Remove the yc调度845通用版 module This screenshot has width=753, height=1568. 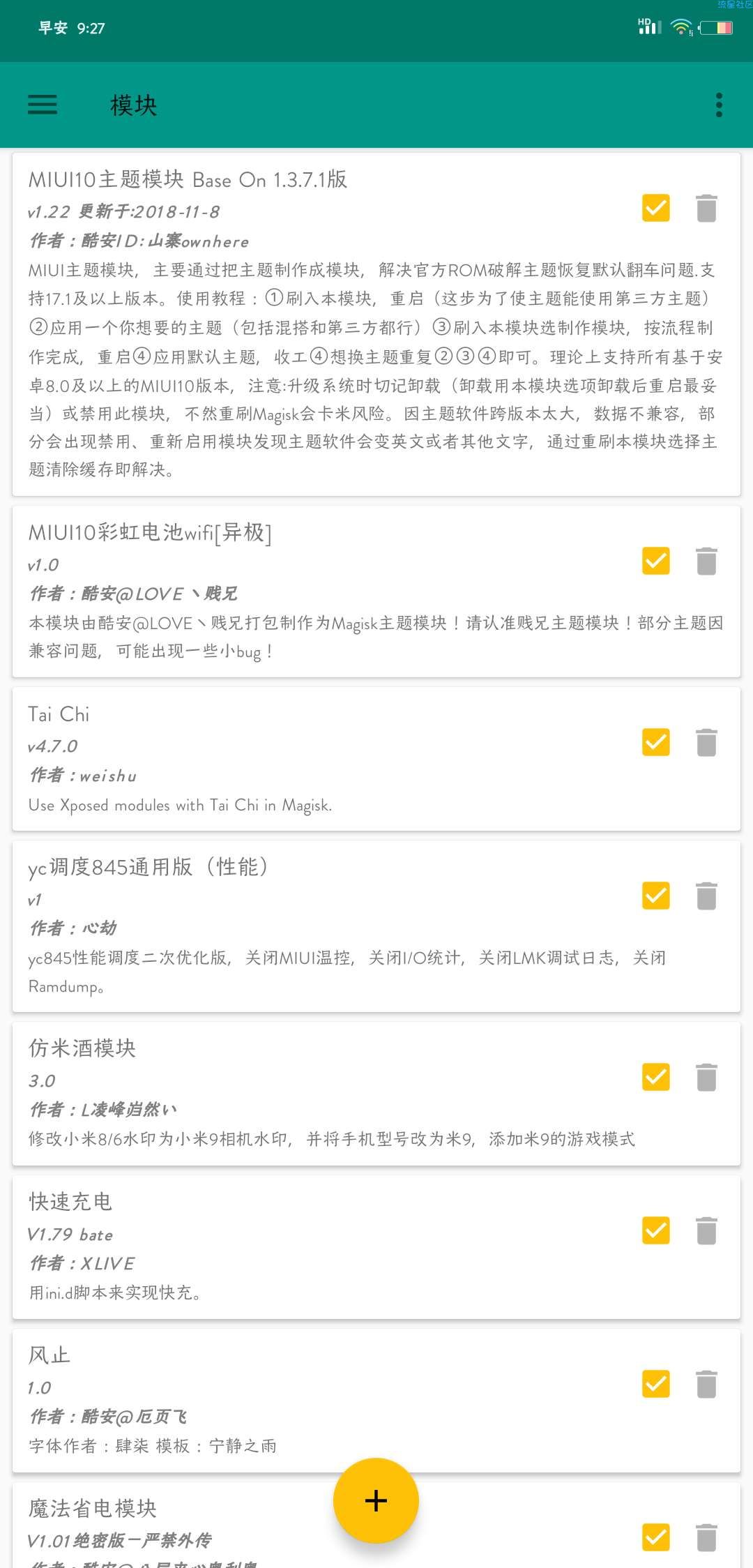tap(706, 896)
